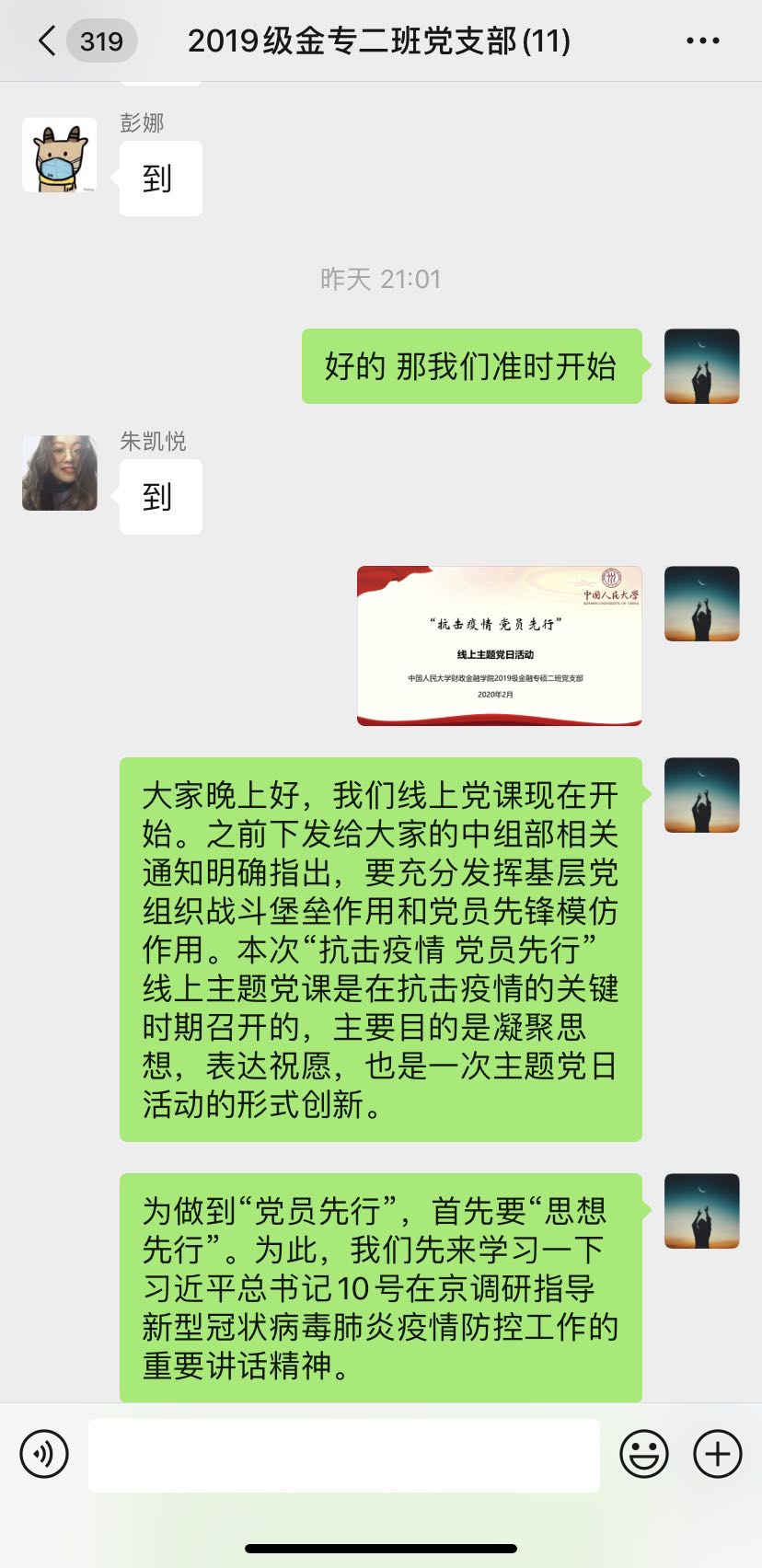Open the shared 抗击疫情 党员先行 slide image

499,646
